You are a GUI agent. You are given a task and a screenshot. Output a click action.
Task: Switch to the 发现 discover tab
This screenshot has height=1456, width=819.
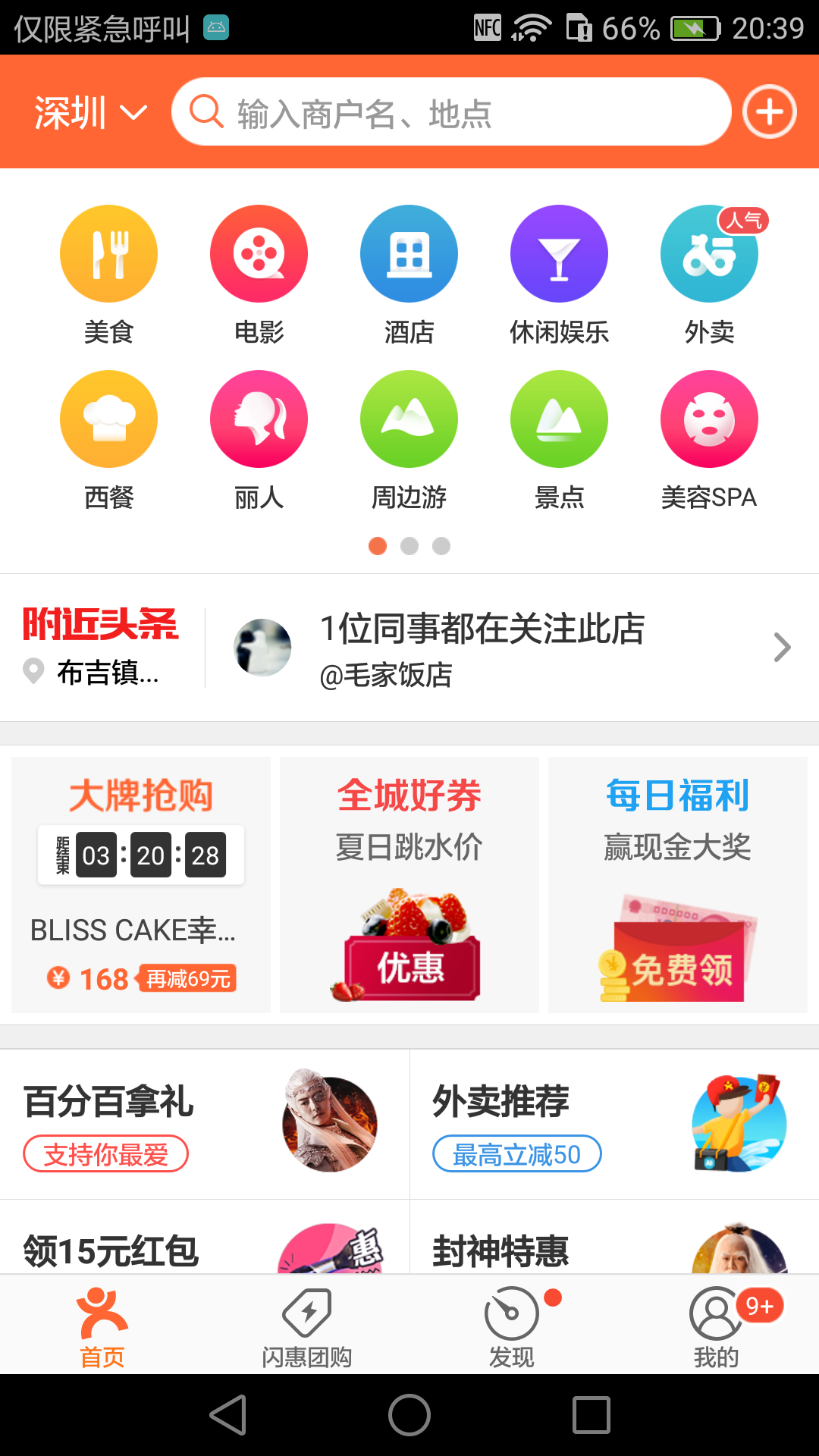512,1327
